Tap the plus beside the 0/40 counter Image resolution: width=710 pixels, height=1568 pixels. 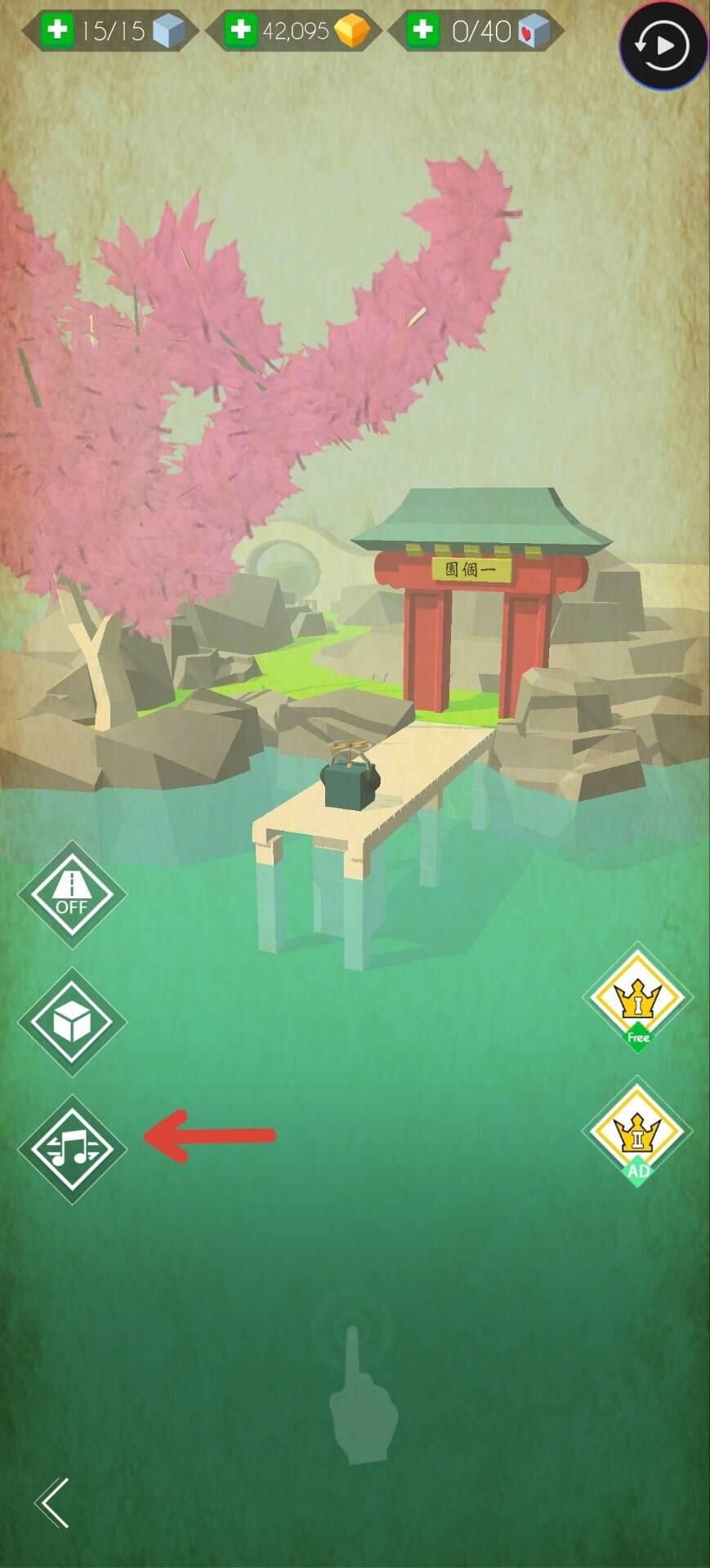(422, 31)
